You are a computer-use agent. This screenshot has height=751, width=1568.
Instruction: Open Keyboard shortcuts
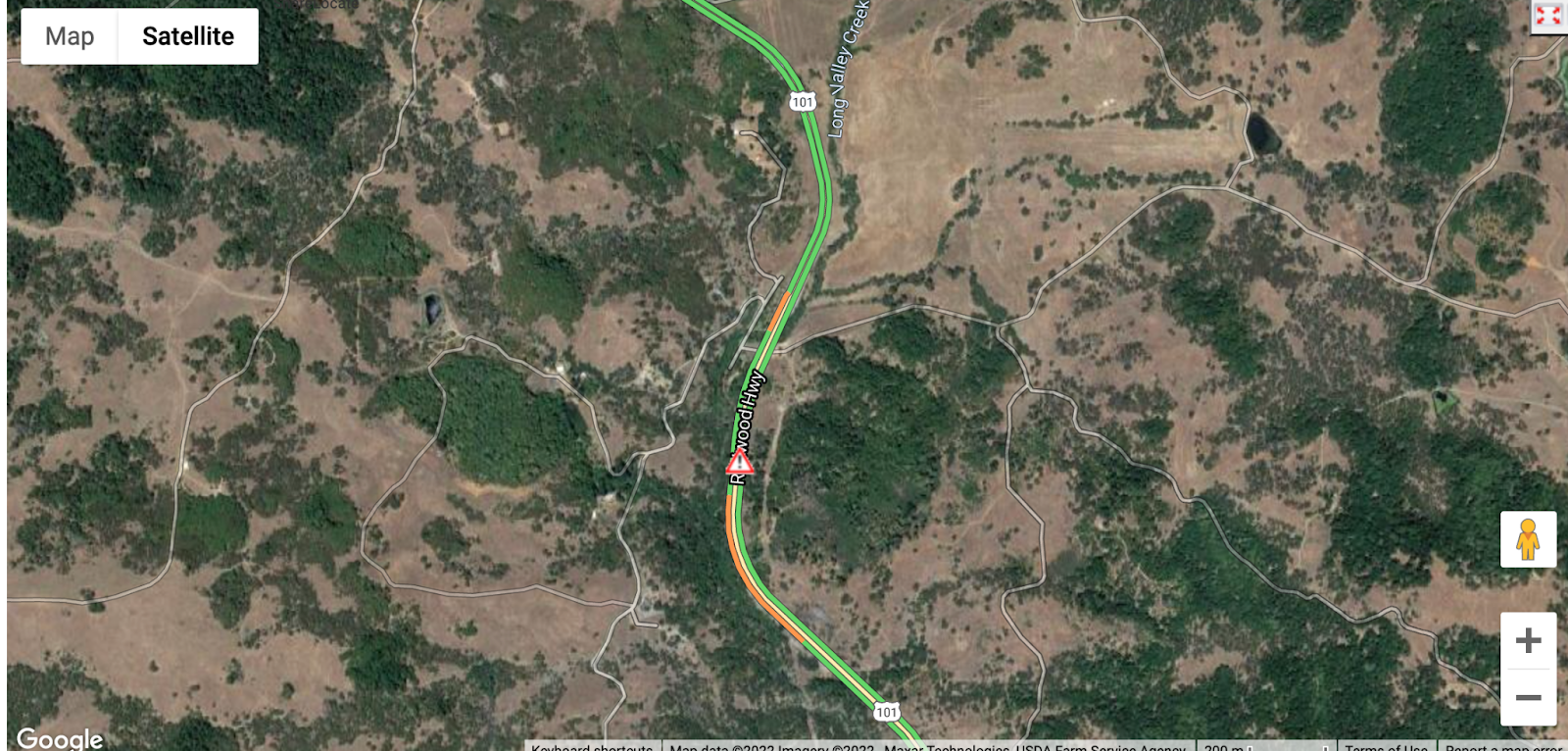point(593,746)
